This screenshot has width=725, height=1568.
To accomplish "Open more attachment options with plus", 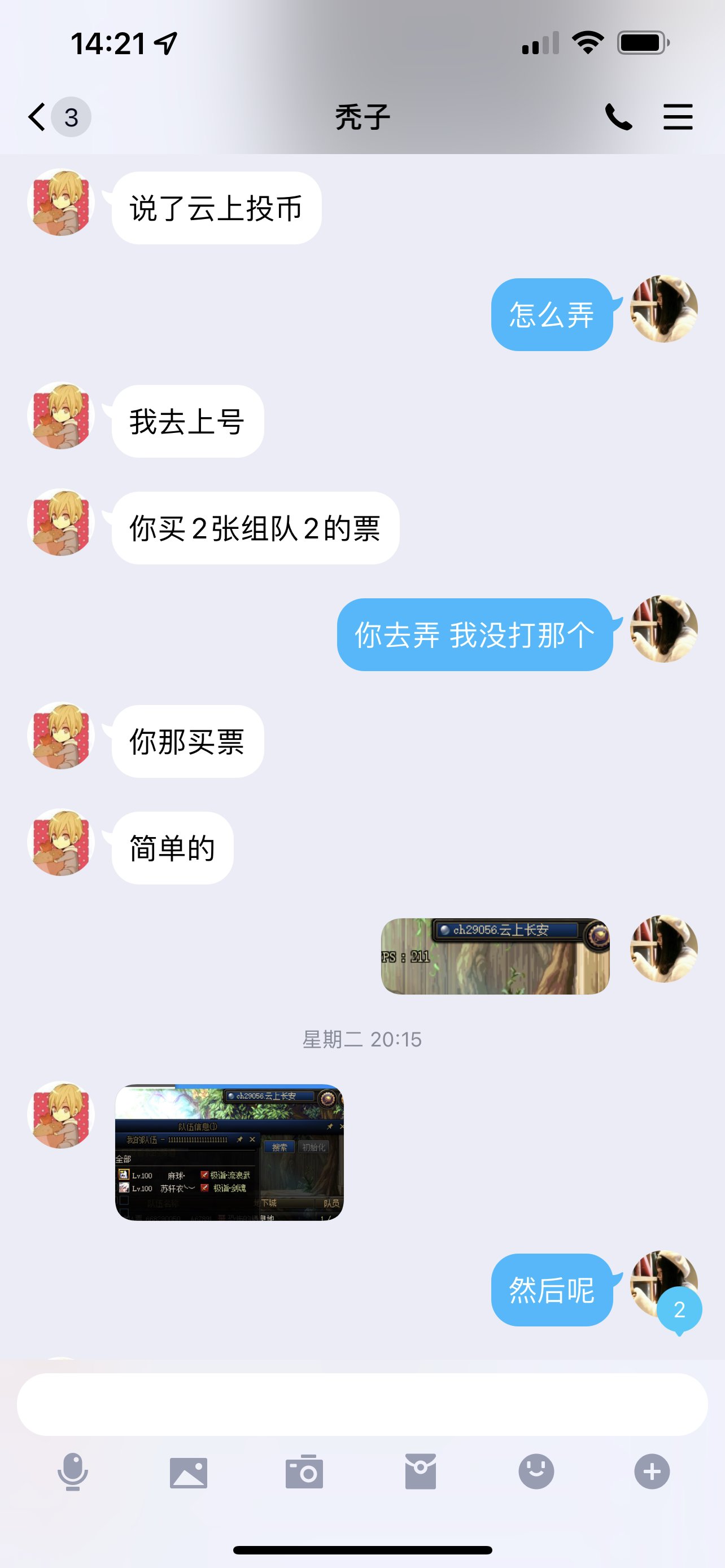I will tap(652, 1471).
